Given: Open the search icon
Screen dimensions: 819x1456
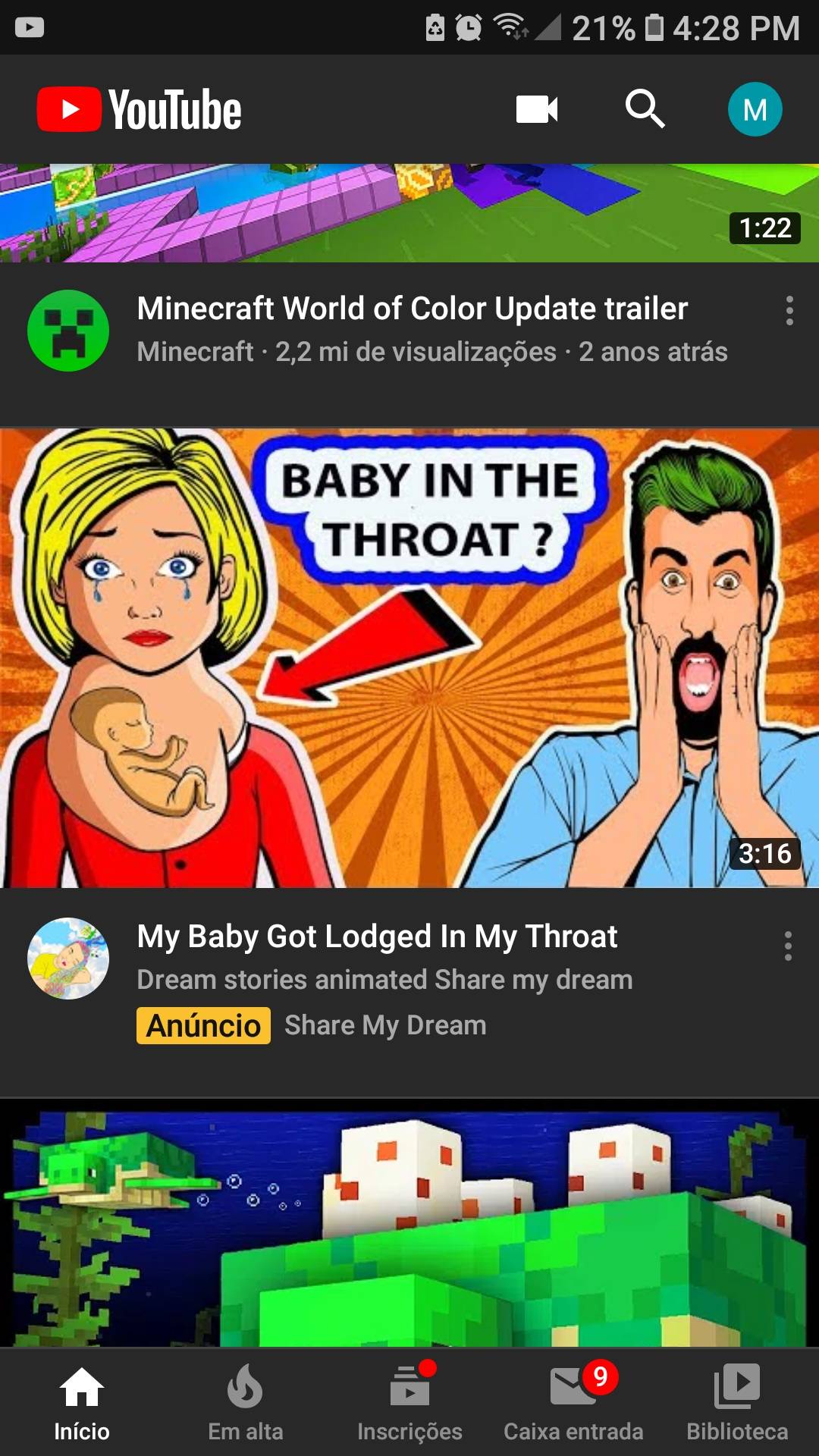Looking at the screenshot, I should pyautogui.click(x=645, y=108).
